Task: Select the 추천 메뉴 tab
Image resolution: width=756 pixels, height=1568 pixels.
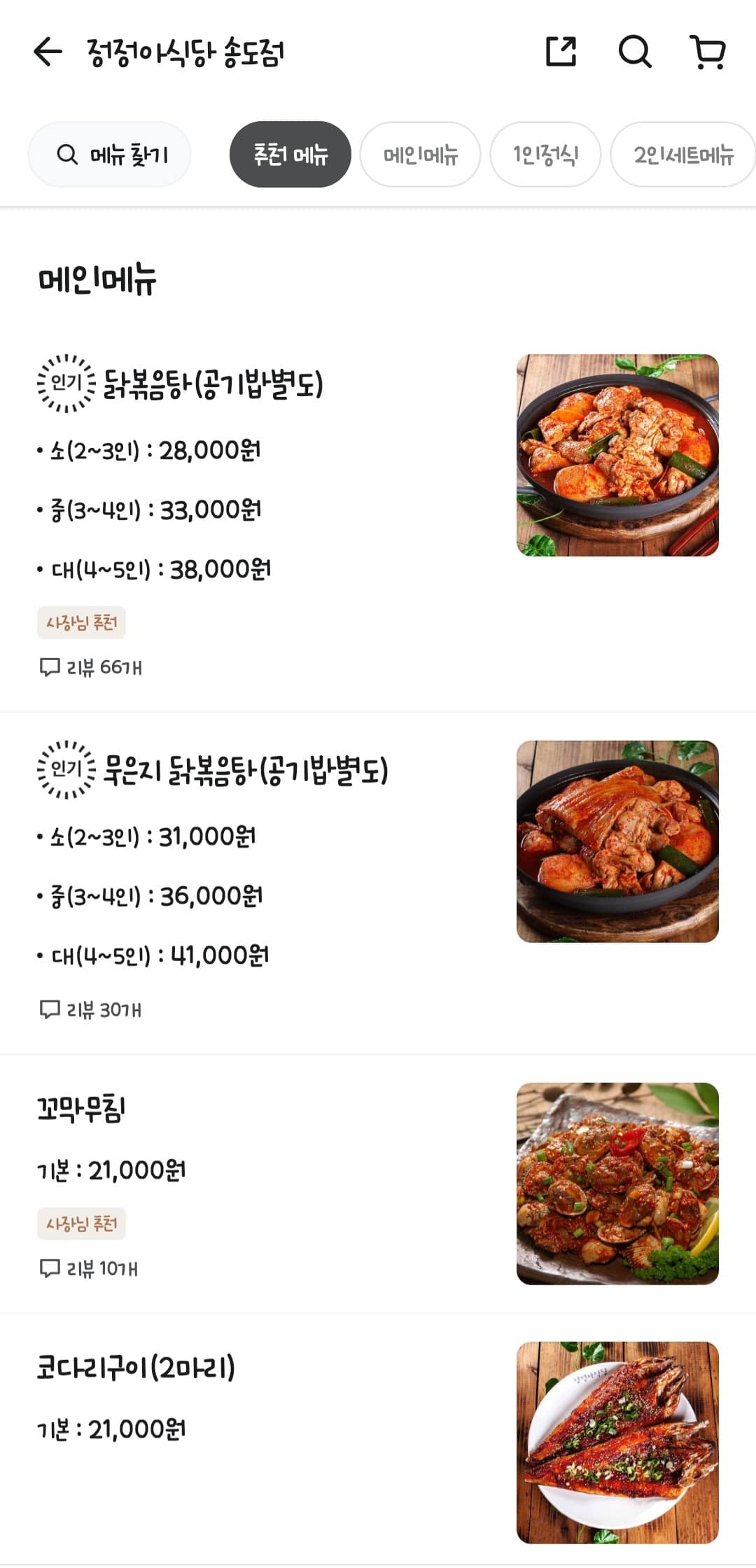Action: click(290, 155)
